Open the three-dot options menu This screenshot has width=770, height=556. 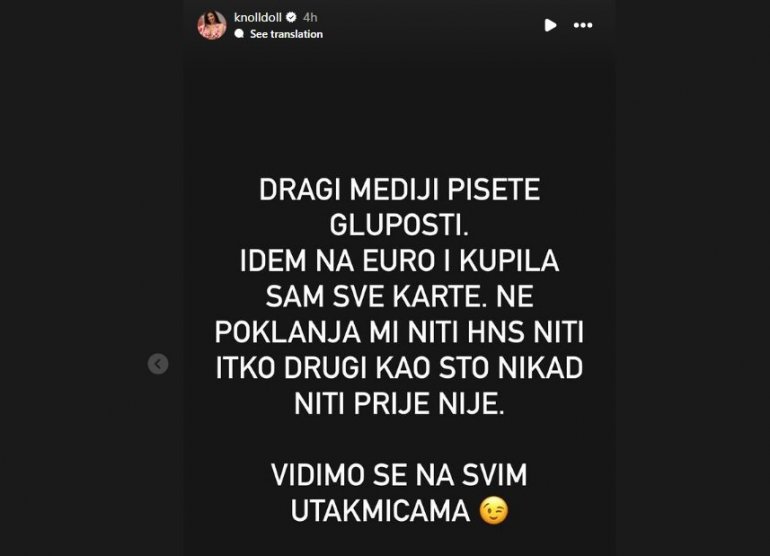583,25
